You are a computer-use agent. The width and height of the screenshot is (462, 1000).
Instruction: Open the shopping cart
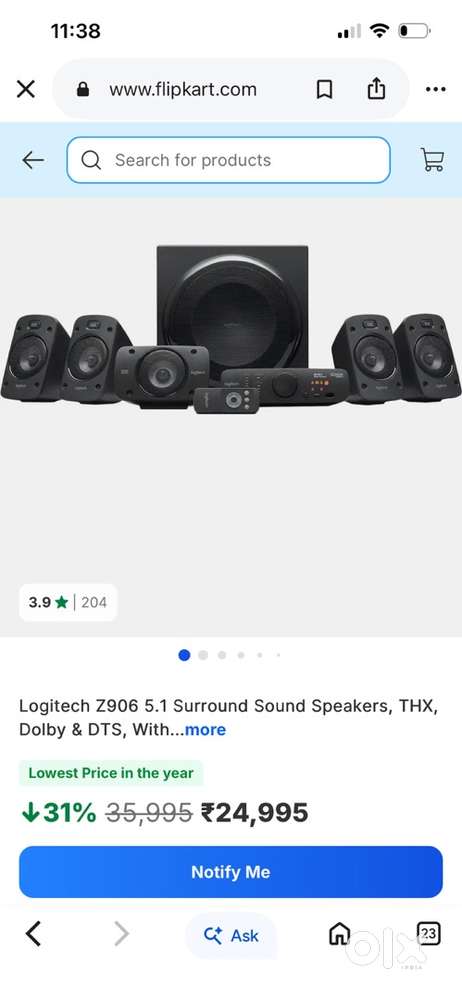433,159
